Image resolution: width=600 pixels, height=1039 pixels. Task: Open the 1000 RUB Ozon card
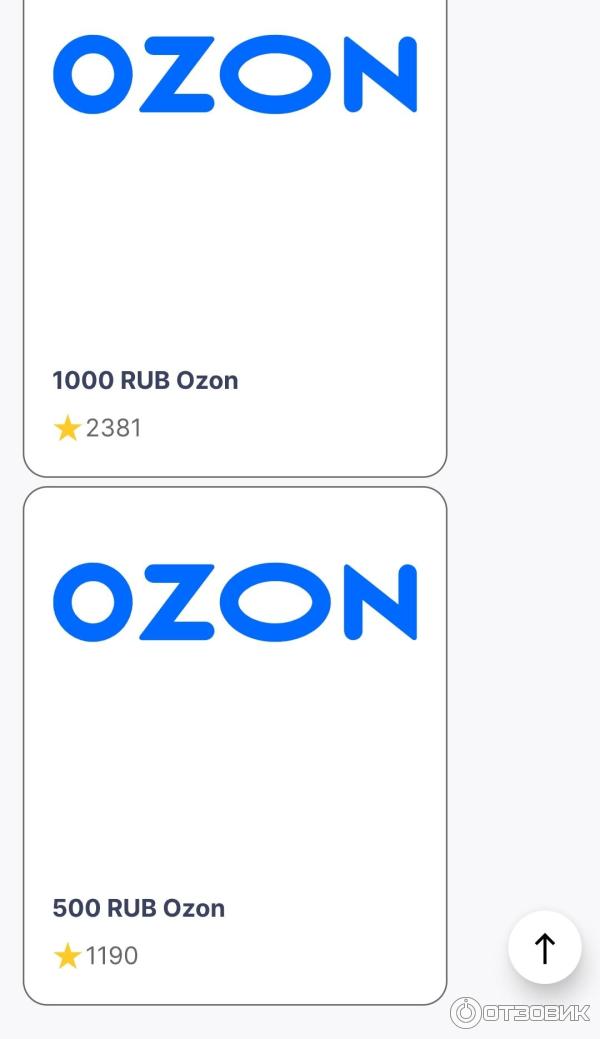(235, 235)
